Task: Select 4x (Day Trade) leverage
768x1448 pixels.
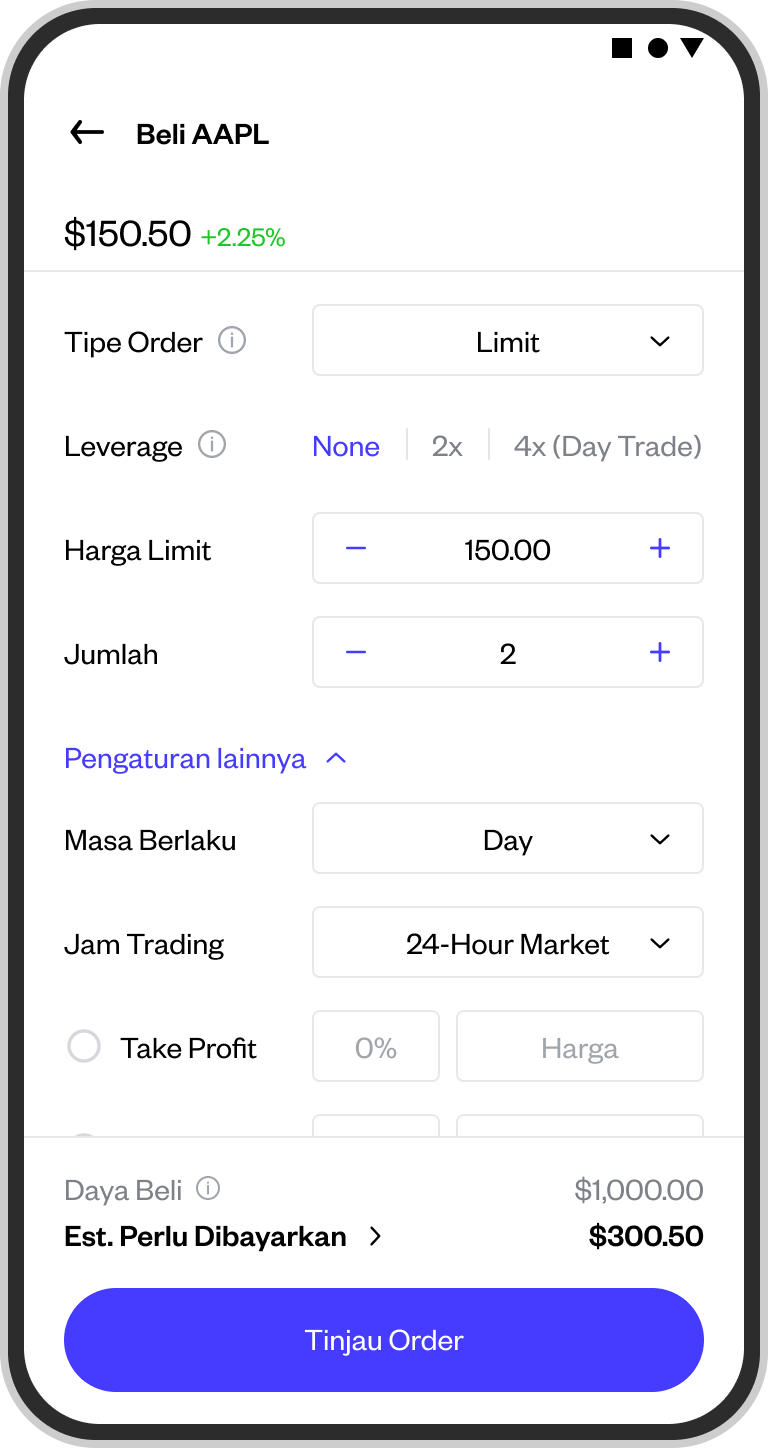Action: pyautogui.click(x=608, y=446)
